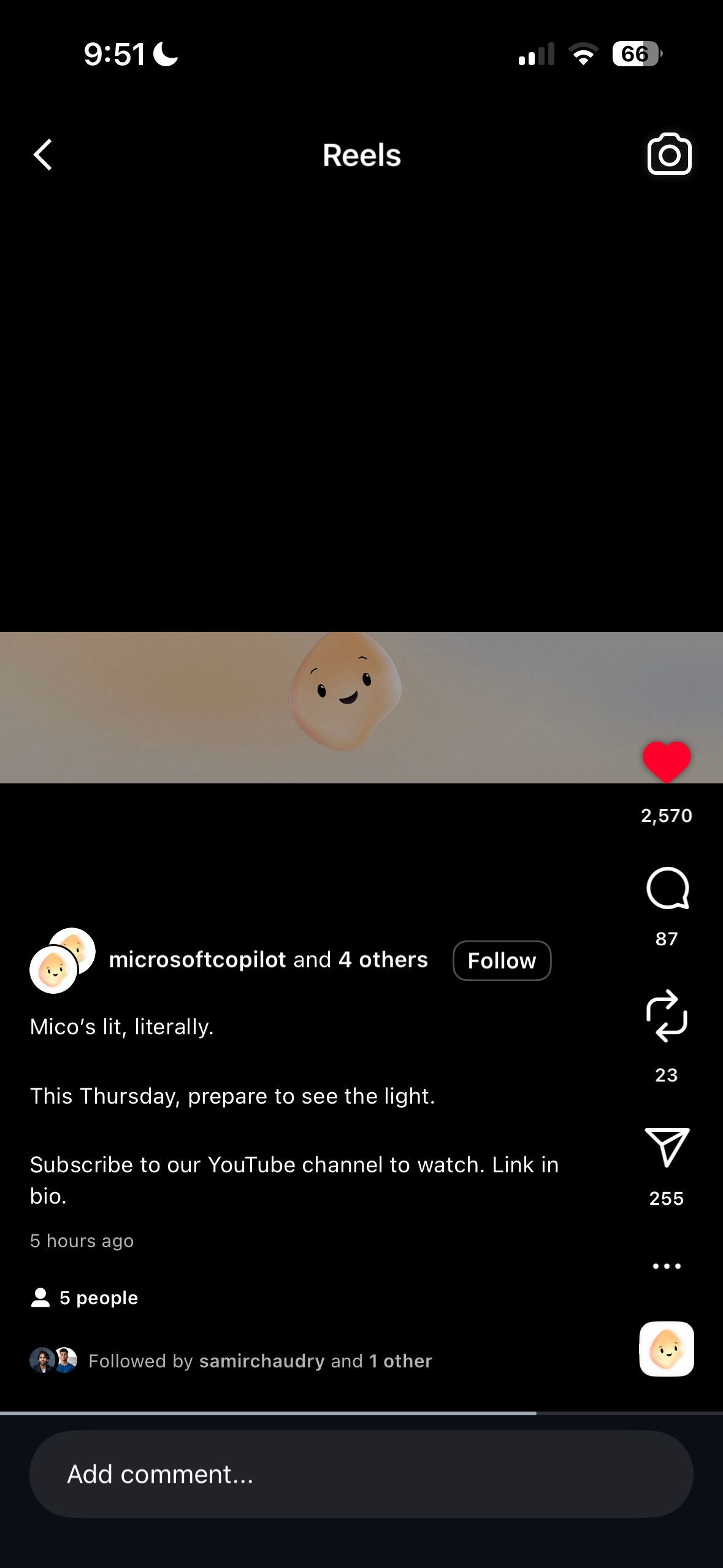The image size is (723, 1568).
Task: Open the microsoftcopilot profile avatars
Action: point(62,960)
